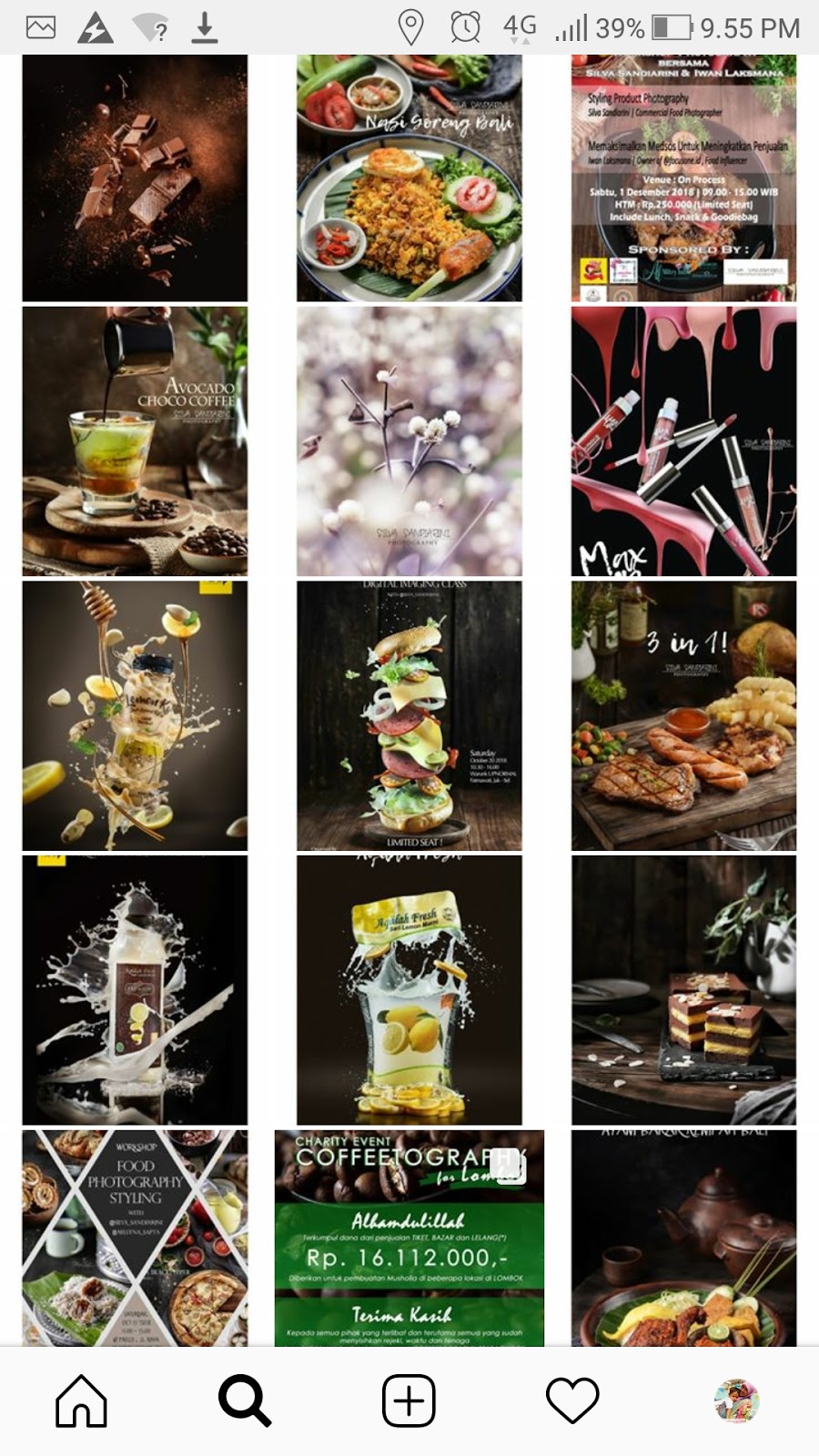View the honey lemon jar splash post

[x=135, y=715]
